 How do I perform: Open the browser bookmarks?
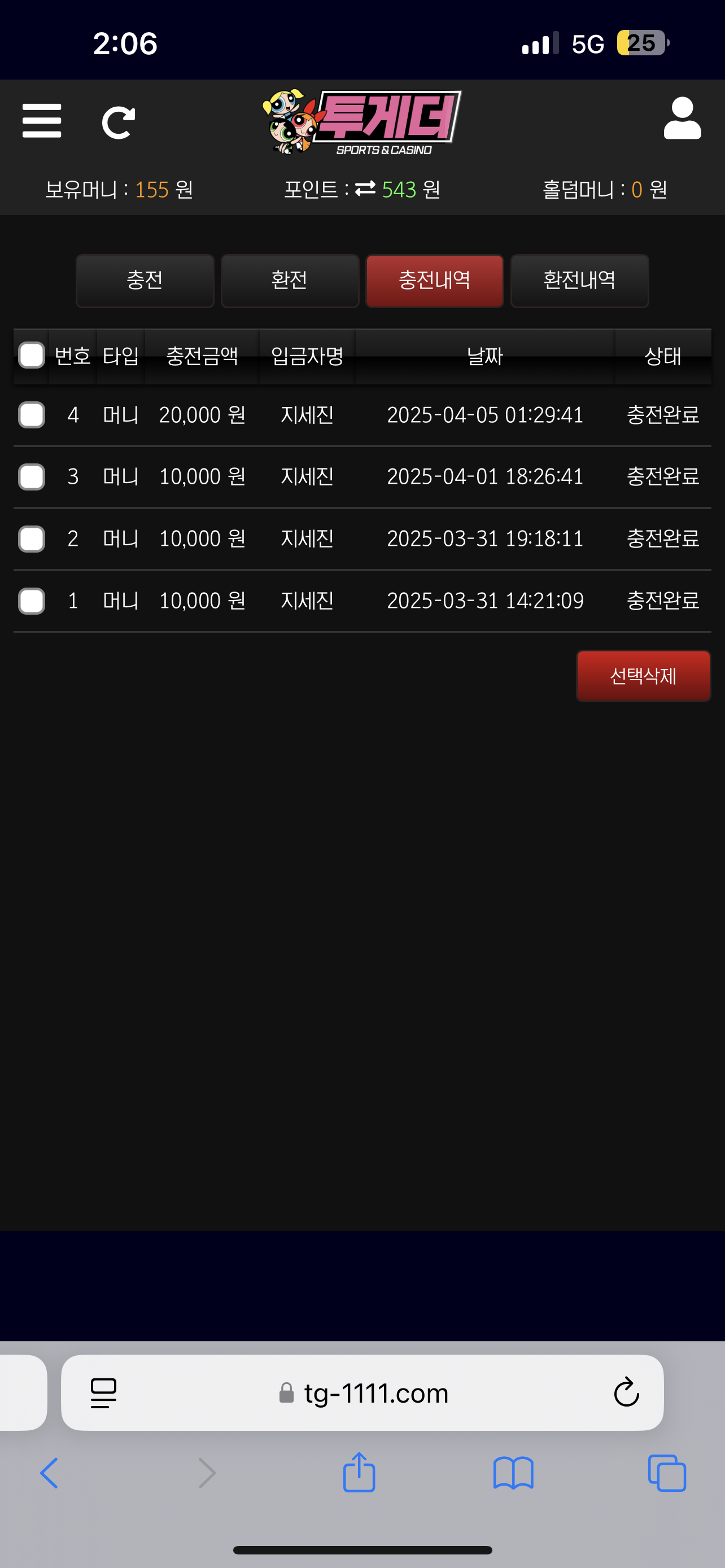[x=513, y=1473]
